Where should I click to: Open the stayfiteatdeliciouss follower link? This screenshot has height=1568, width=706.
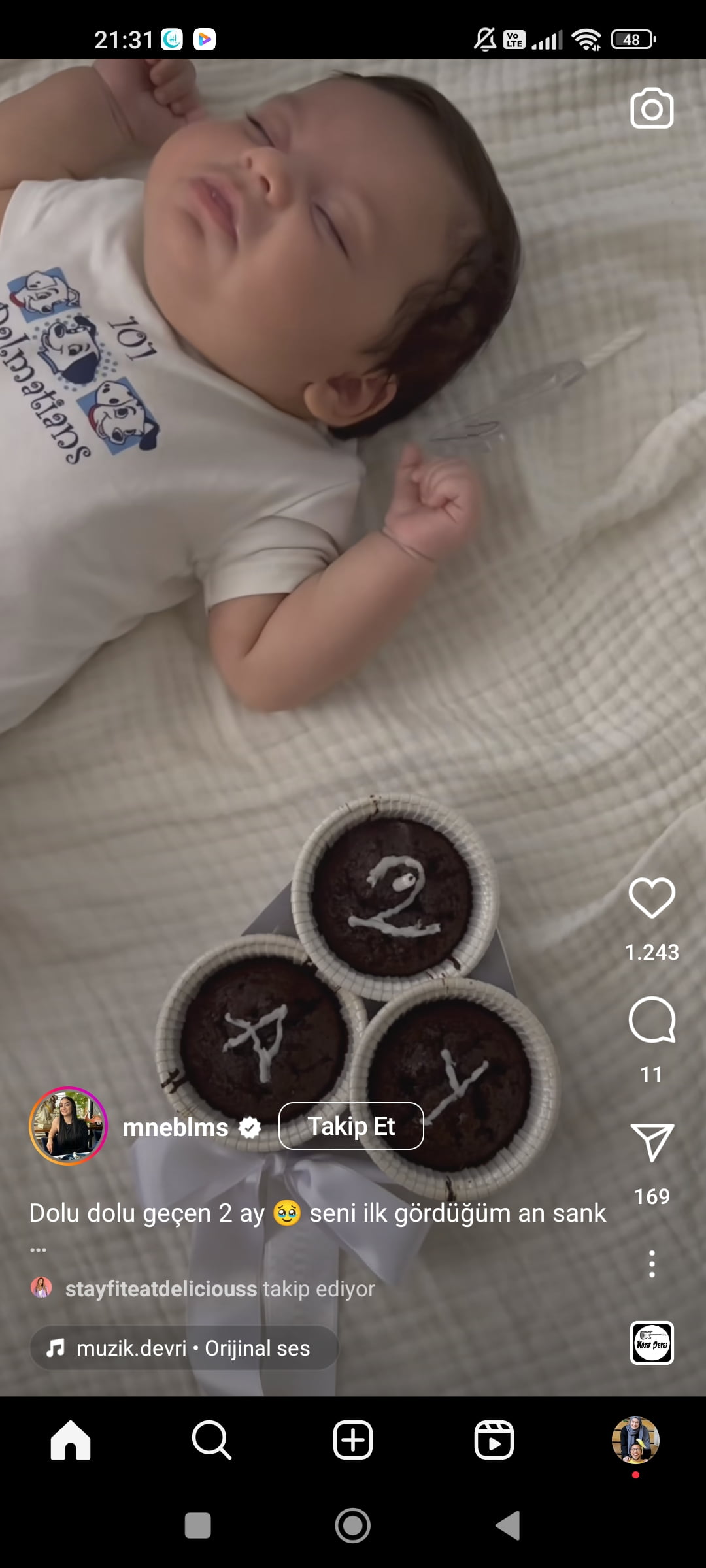161,1289
